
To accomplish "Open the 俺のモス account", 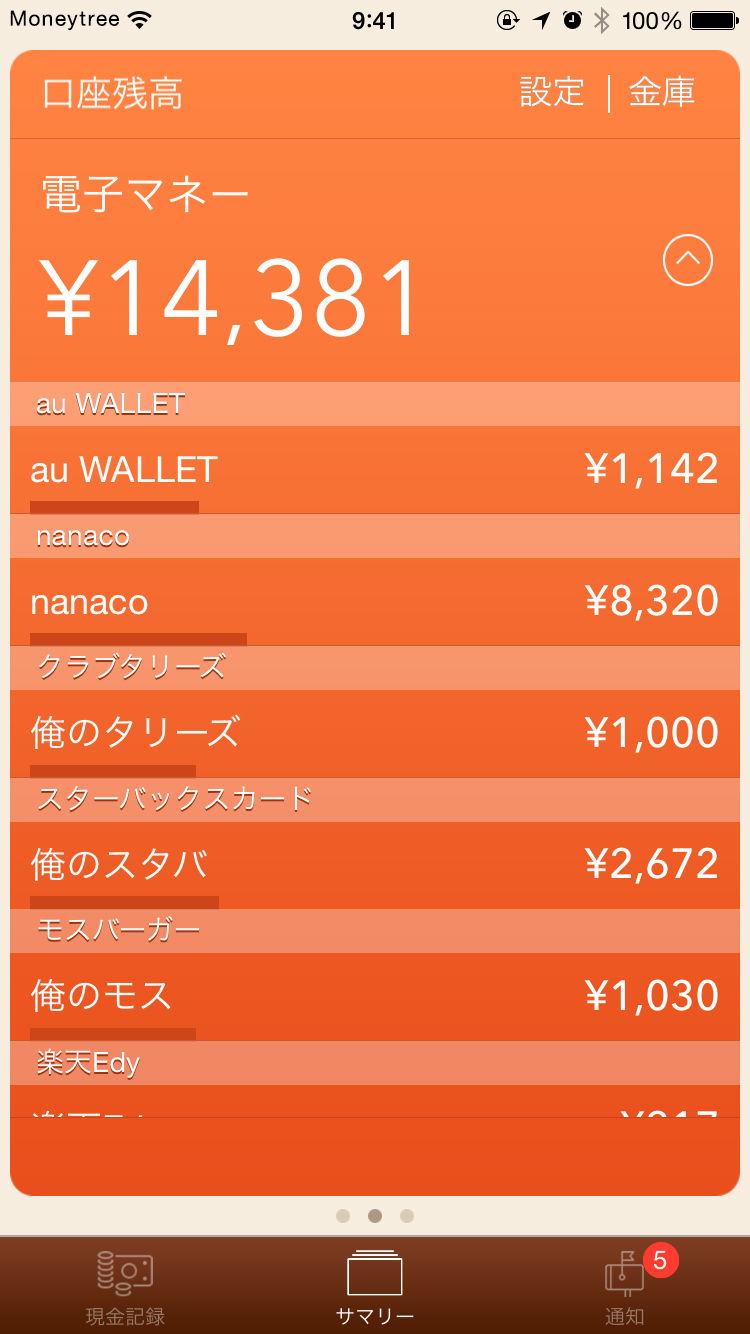I will 375,997.
